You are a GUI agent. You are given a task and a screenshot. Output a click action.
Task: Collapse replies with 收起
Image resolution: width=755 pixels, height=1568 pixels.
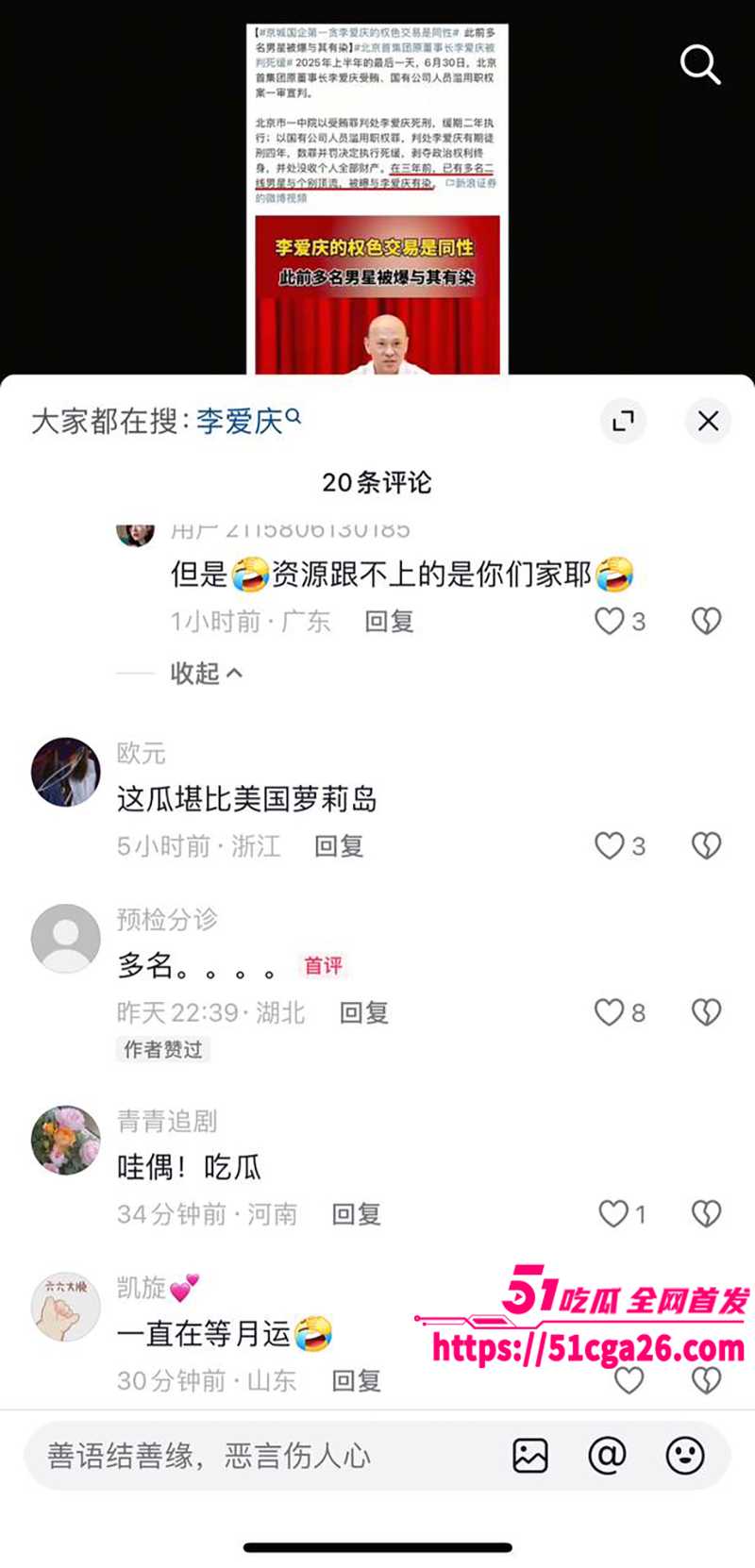coord(206,673)
